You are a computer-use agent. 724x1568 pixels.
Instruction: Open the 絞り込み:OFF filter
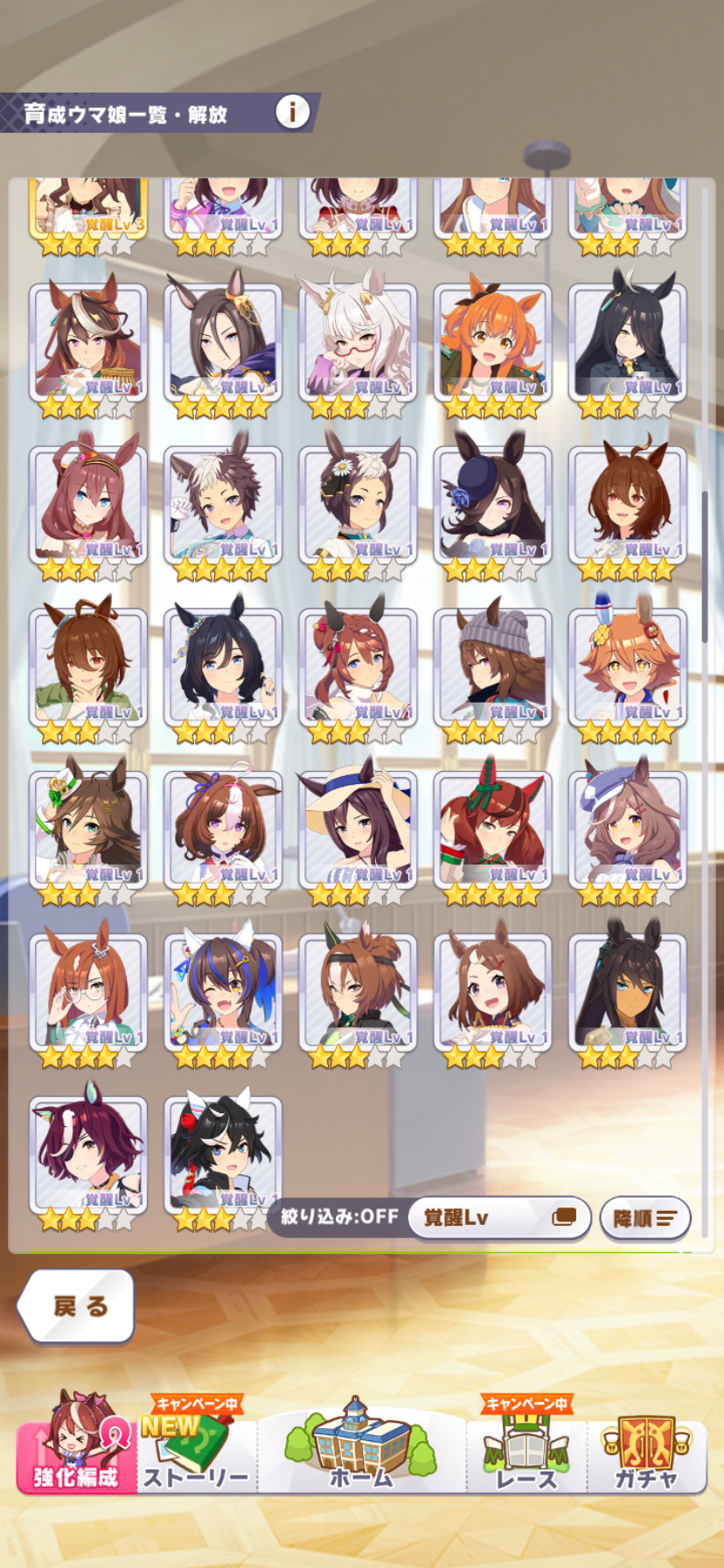coord(339,1217)
